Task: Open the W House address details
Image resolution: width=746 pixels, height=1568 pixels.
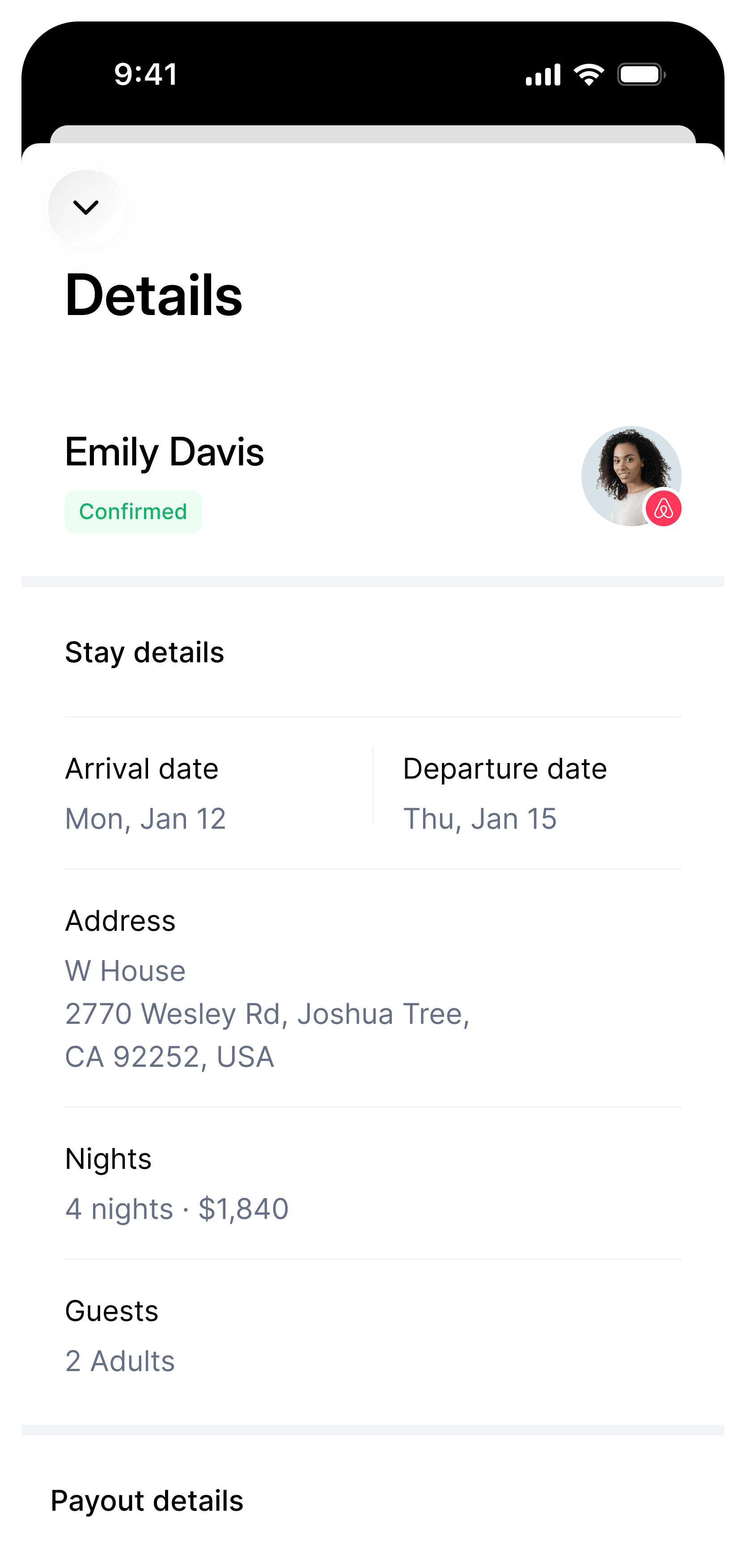Action: tap(125, 971)
